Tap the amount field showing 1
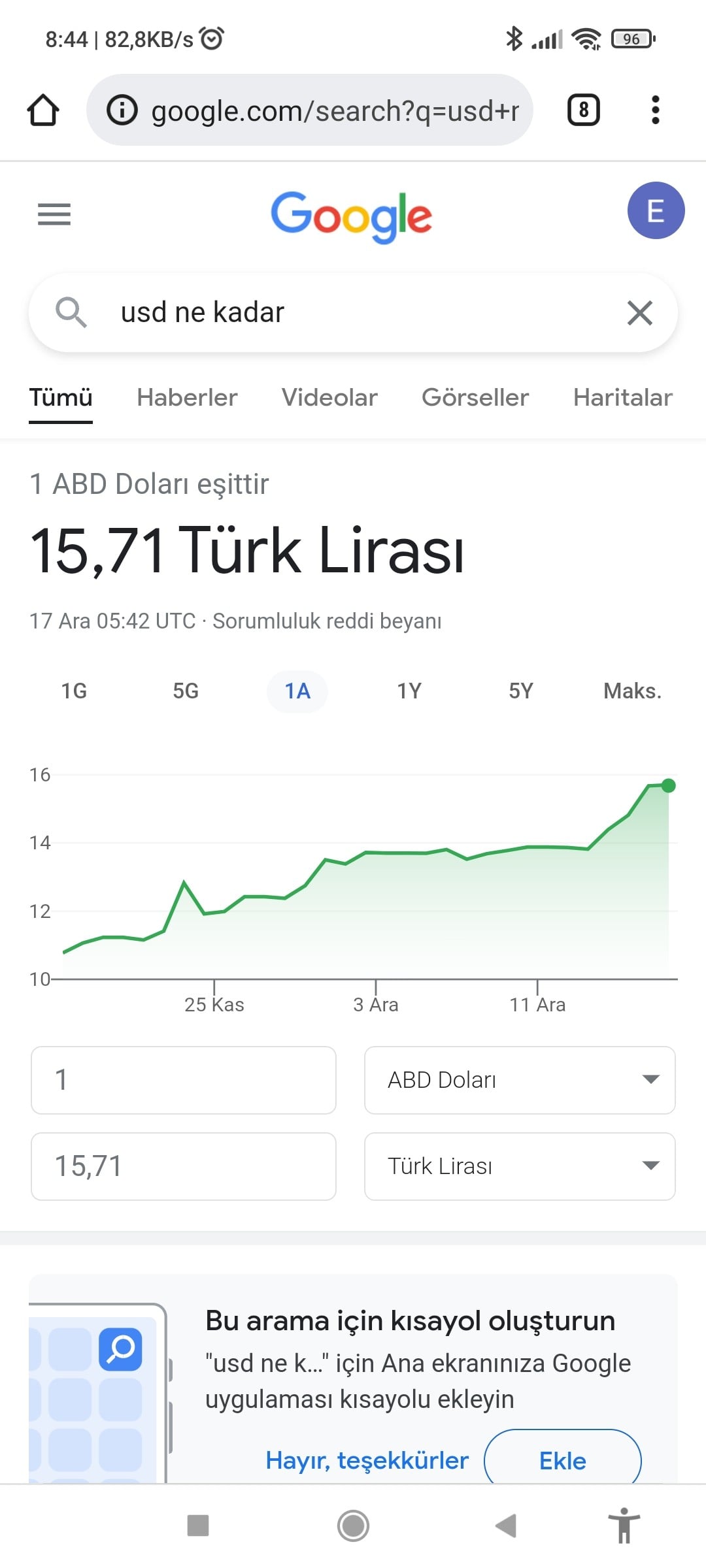Image resolution: width=706 pixels, height=1568 pixels. tap(184, 1080)
